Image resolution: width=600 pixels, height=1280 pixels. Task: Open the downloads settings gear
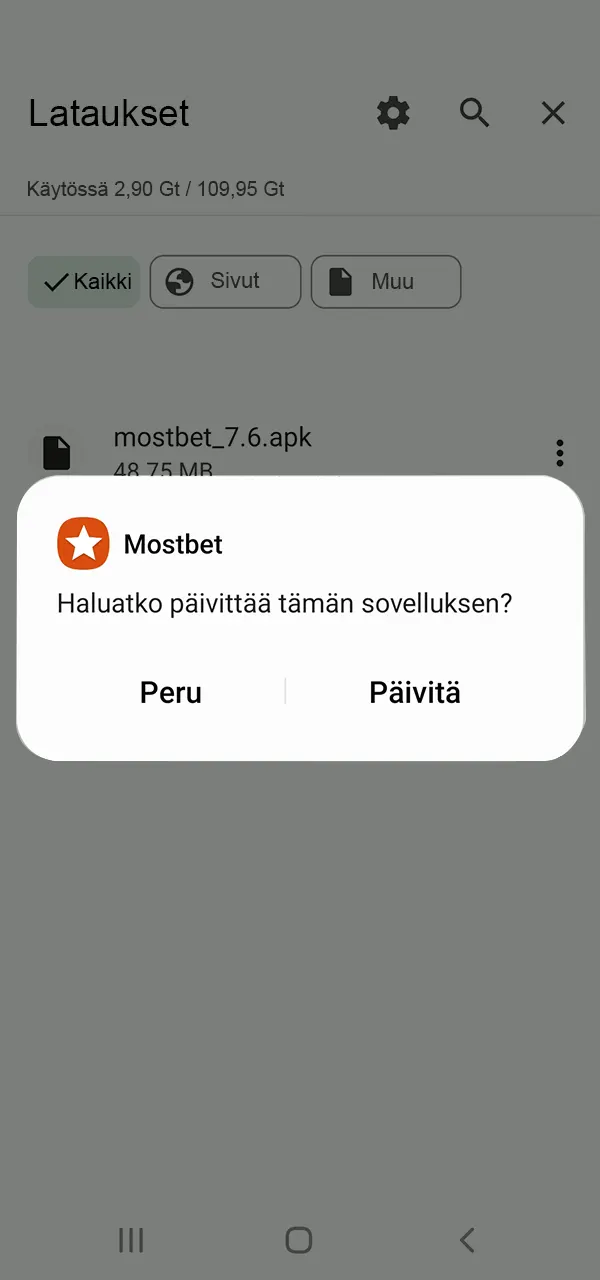tap(393, 113)
